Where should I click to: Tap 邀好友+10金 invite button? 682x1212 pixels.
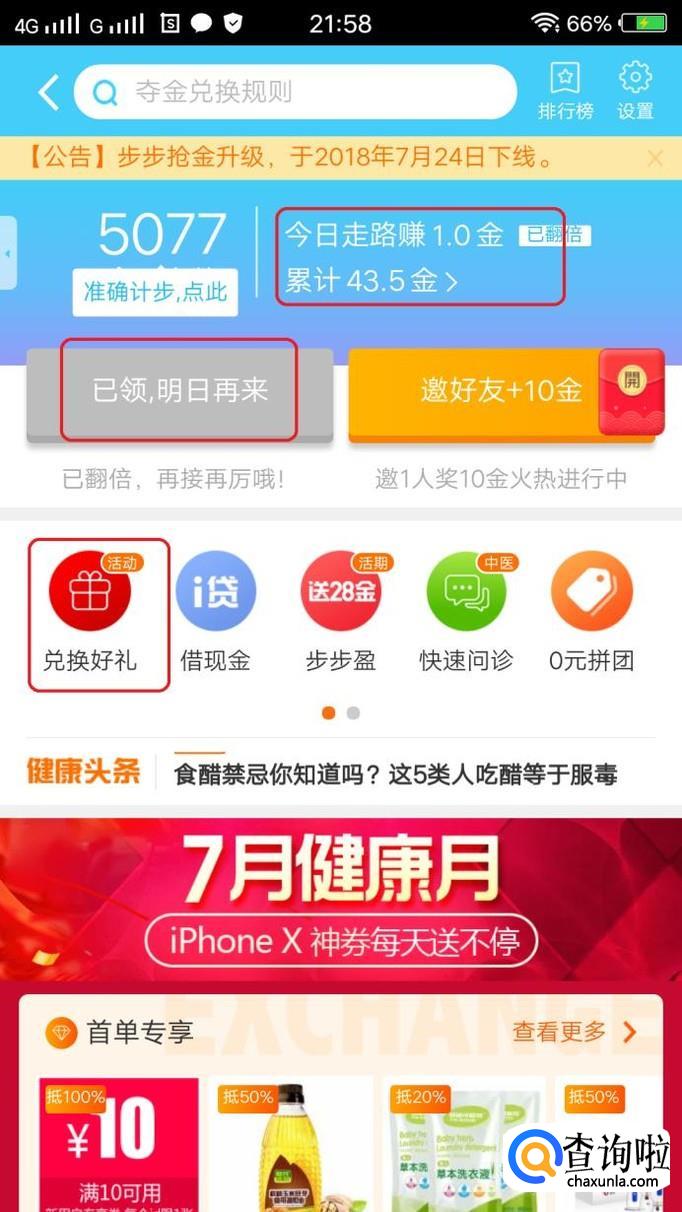(x=502, y=391)
